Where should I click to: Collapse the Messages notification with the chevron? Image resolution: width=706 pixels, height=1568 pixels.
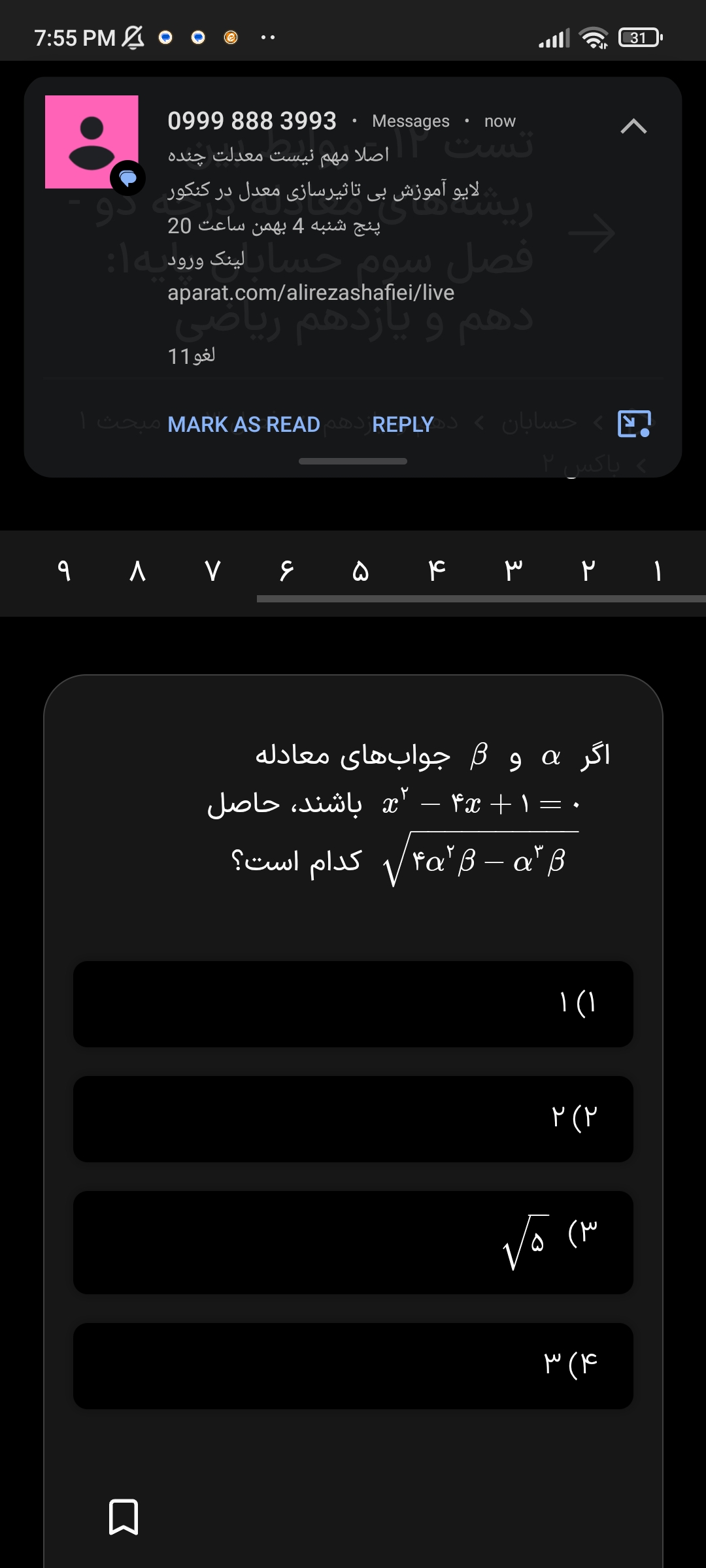pos(633,126)
